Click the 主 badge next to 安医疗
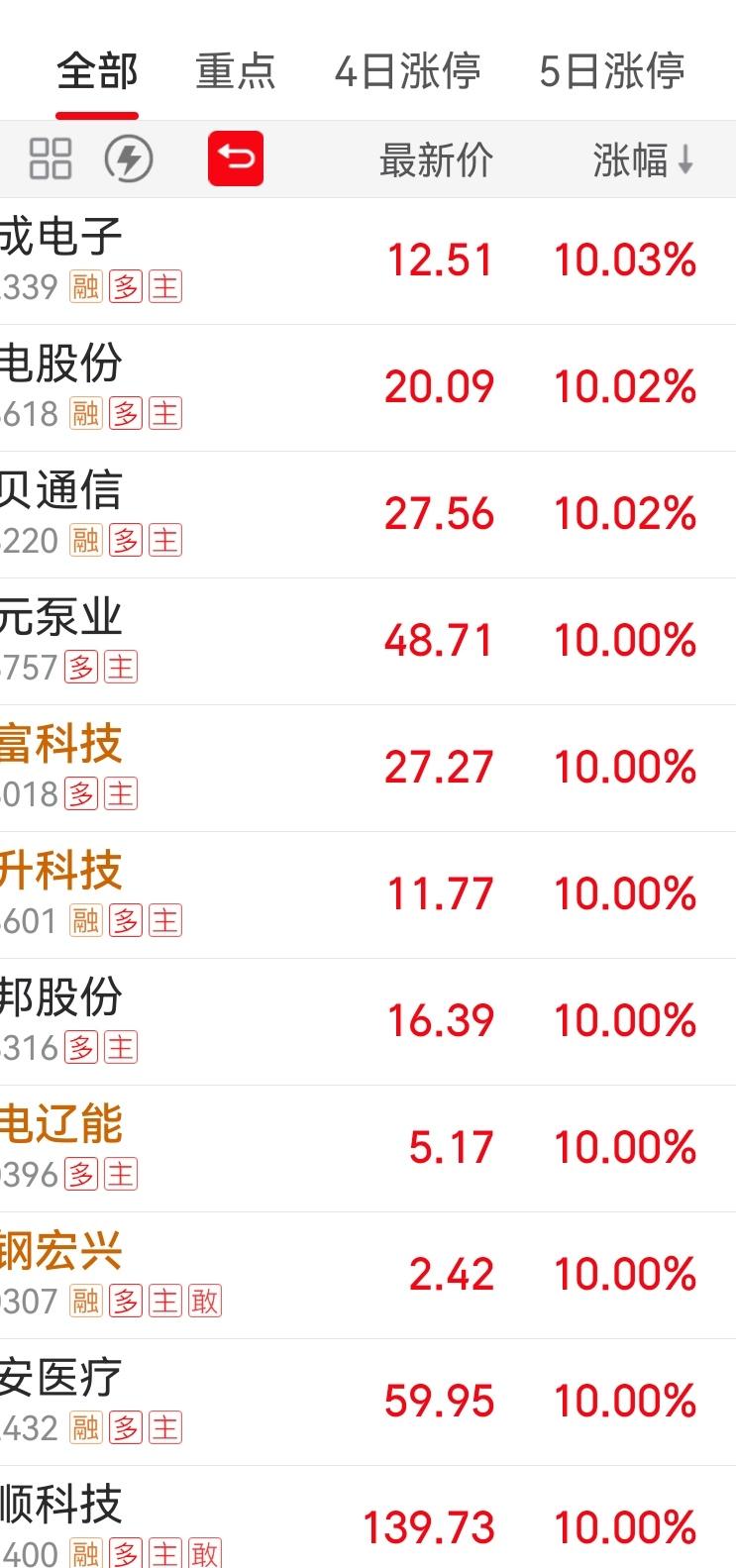This screenshot has width=736, height=1568. coord(164,1427)
